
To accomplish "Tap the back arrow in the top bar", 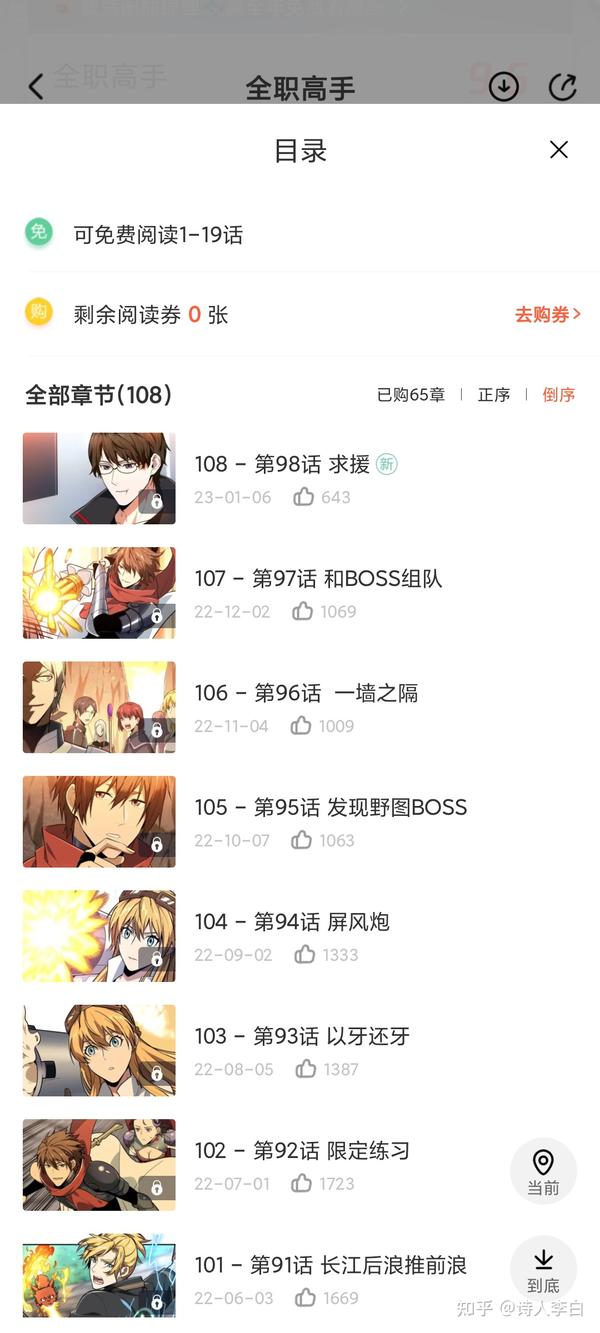I will pyautogui.click(x=36, y=86).
